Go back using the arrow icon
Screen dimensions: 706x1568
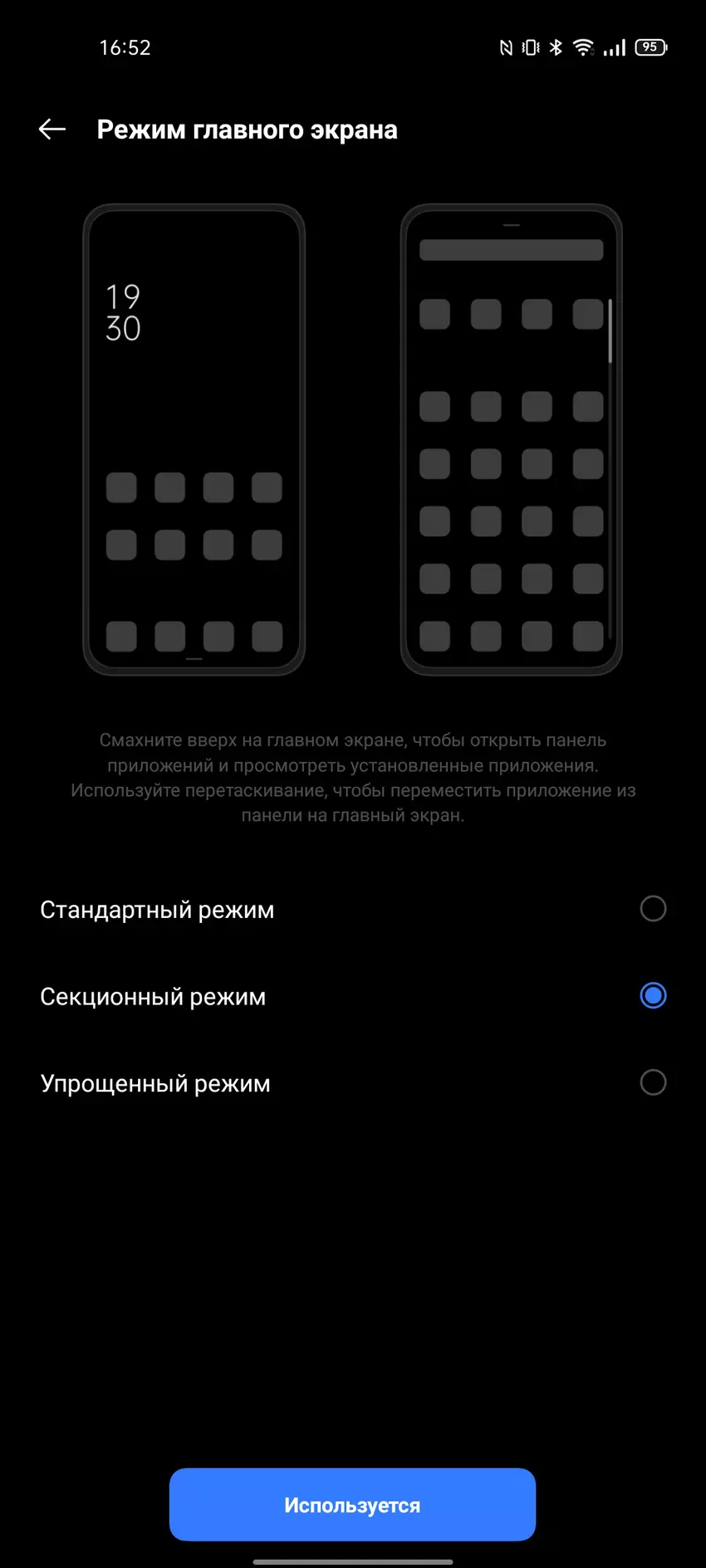coord(52,129)
